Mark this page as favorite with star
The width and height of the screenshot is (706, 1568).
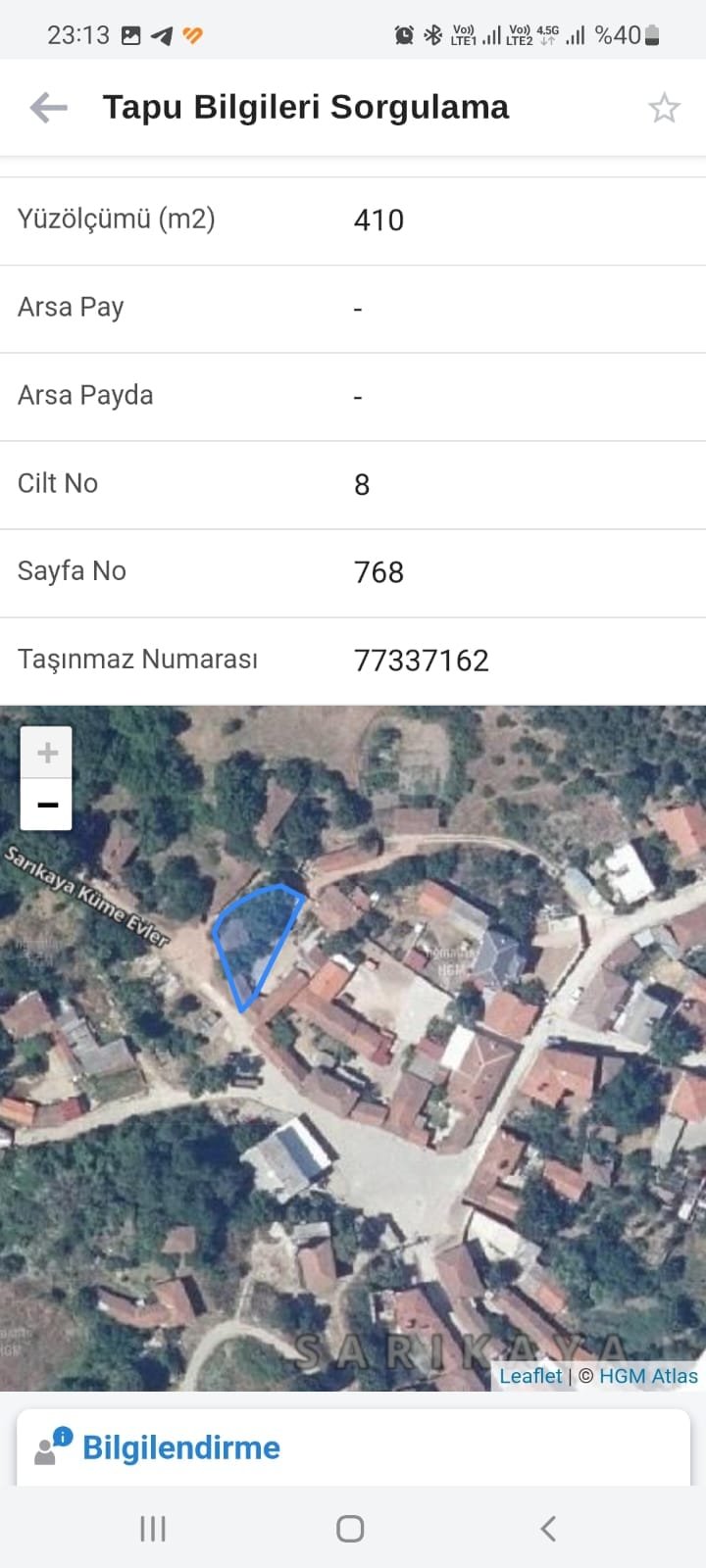(664, 108)
